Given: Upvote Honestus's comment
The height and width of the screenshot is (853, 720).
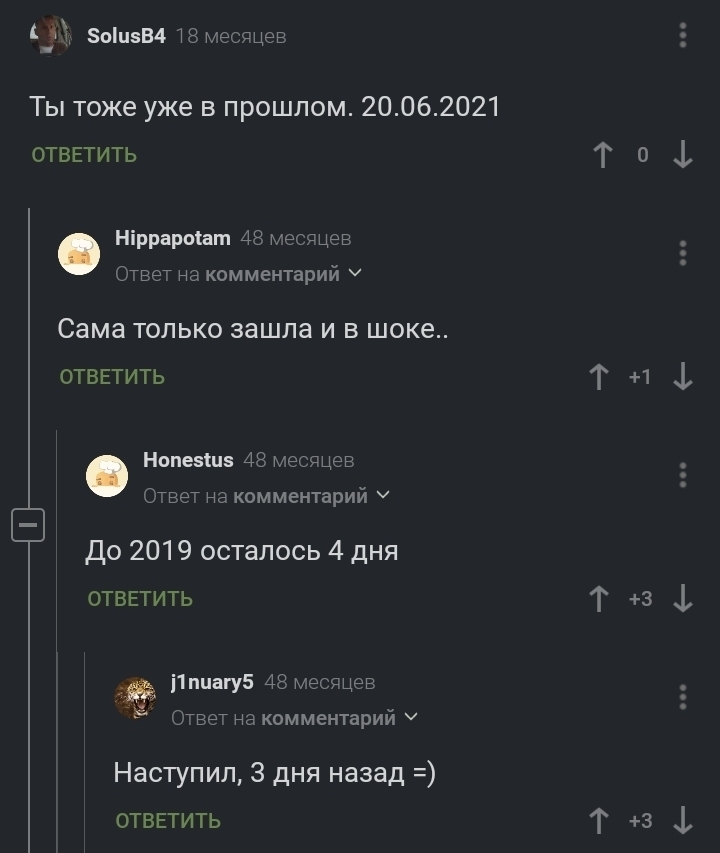Looking at the screenshot, I should tap(599, 599).
